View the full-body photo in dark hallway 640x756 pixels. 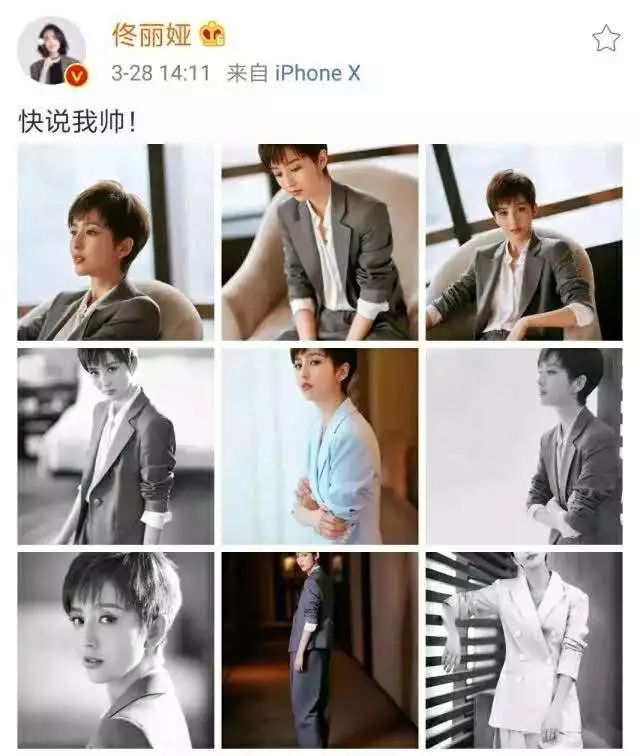click(320, 650)
